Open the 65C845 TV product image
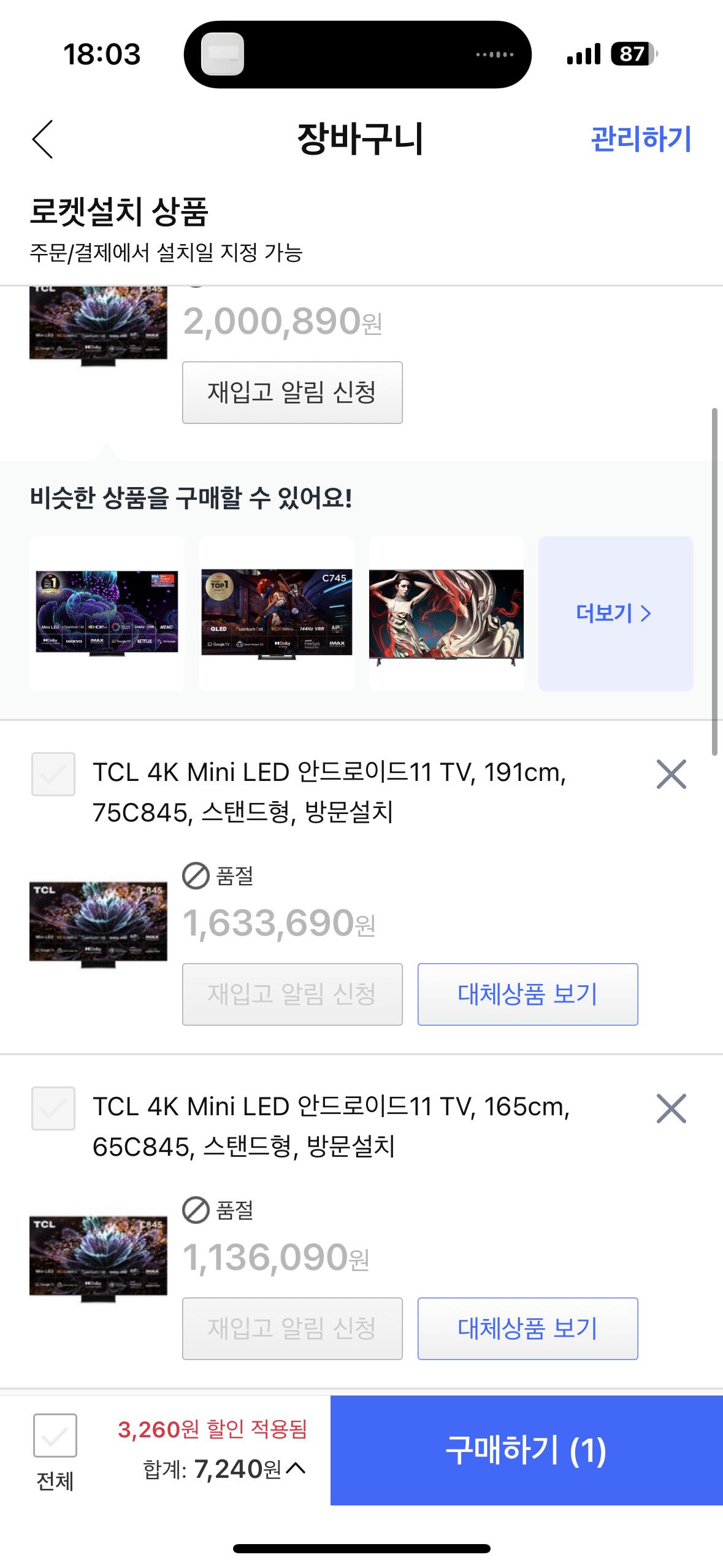Viewport: 723px width, 1568px height. click(x=98, y=1258)
